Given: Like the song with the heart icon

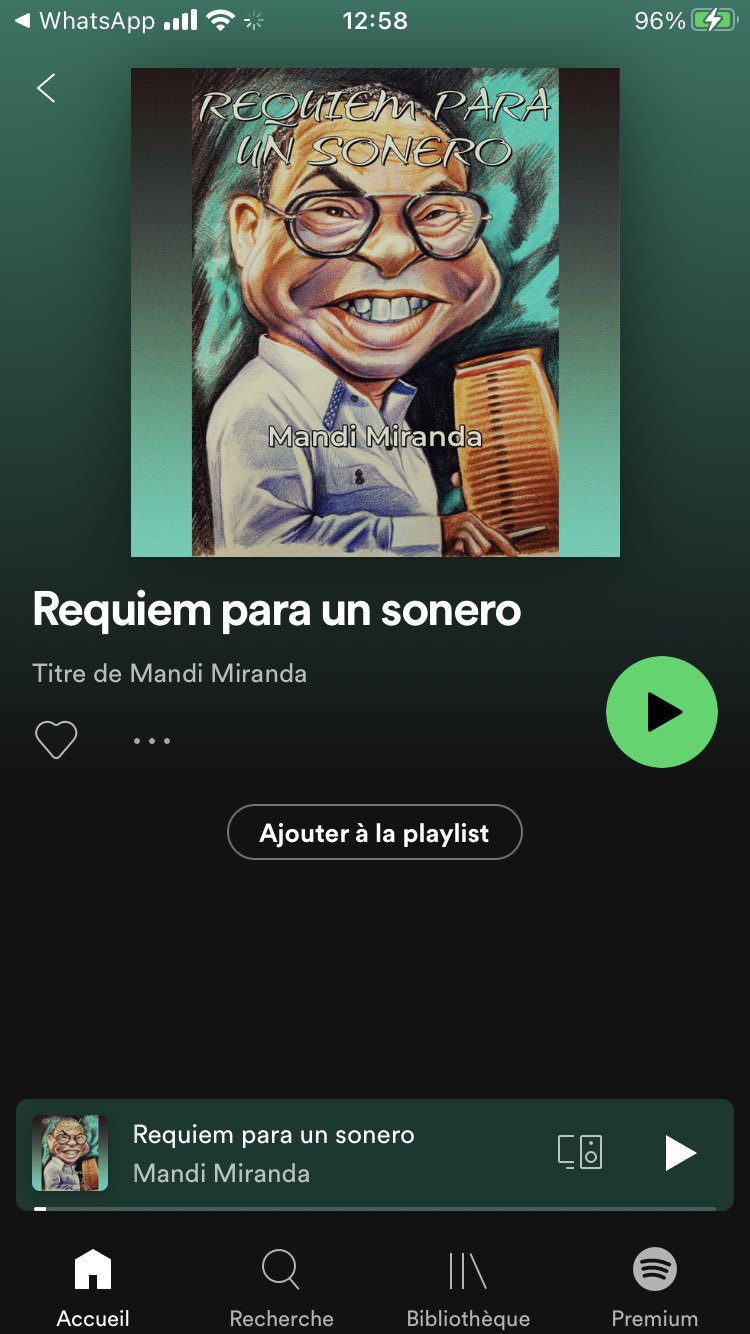Looking at the screenshot, I should 56,741.
